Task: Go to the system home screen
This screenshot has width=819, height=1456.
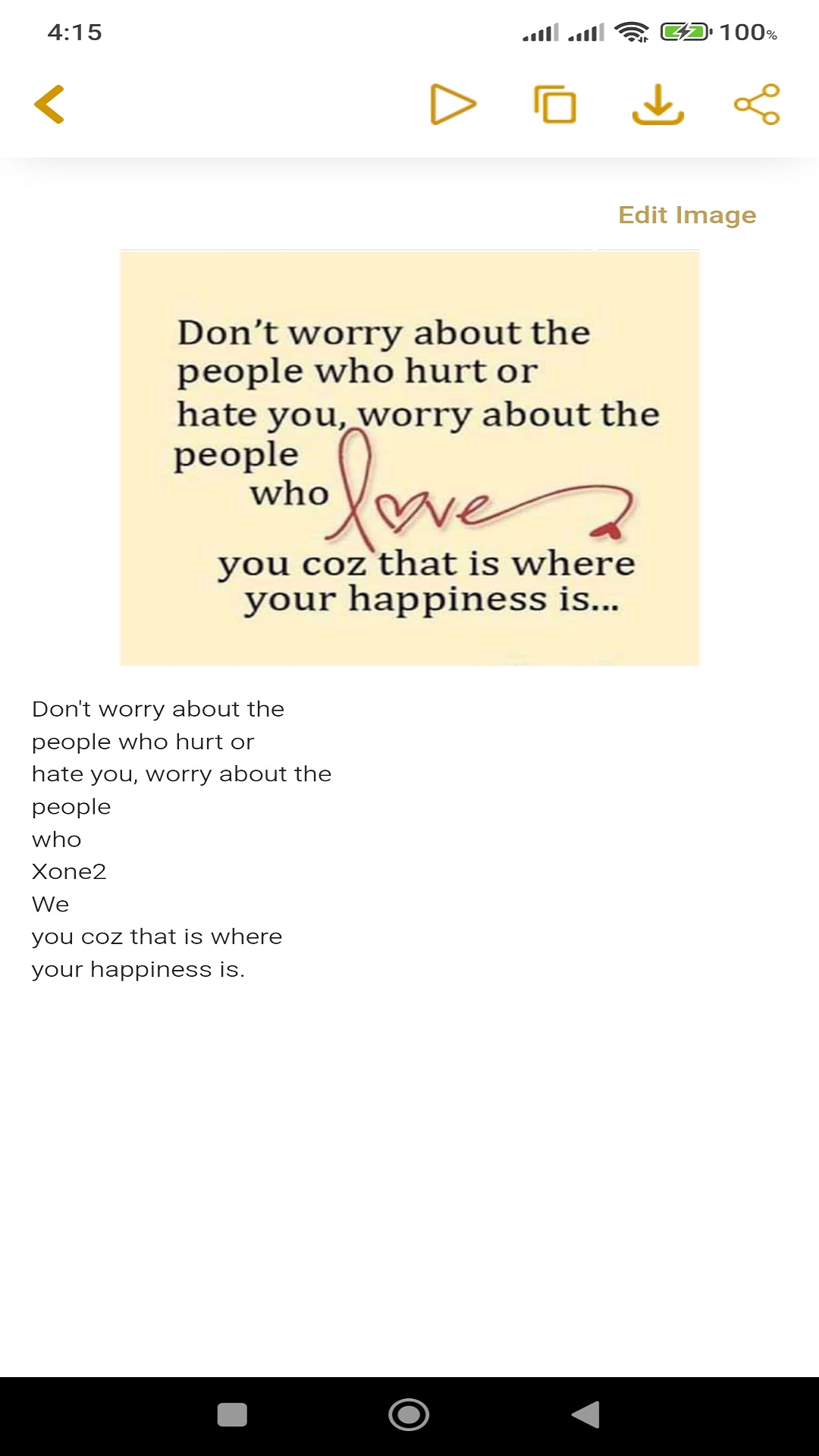Action: [409, 1415]
